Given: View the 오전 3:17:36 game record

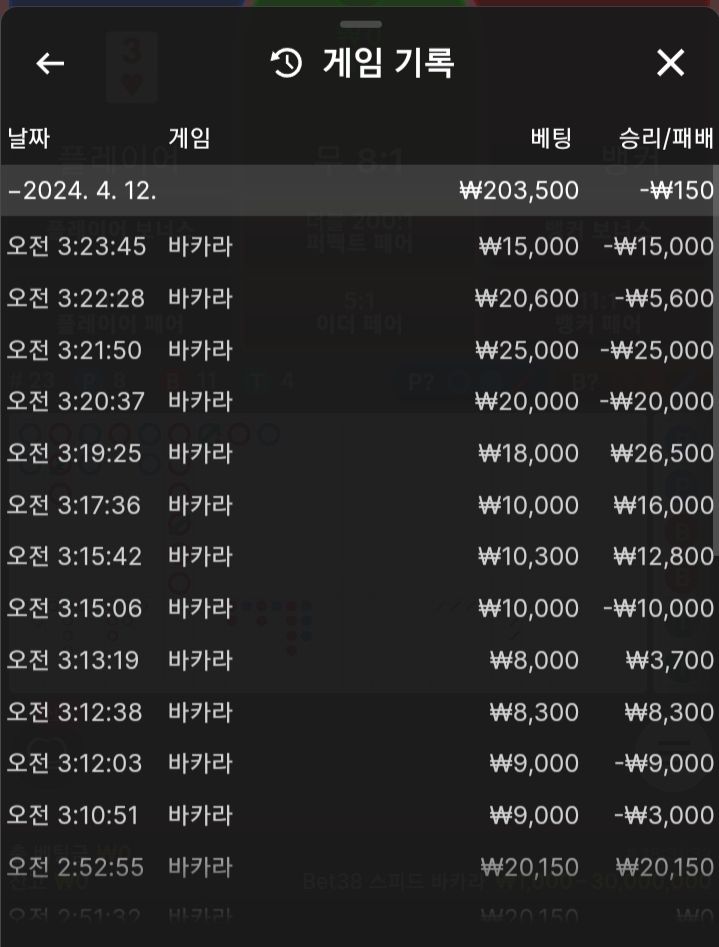Looking at the screenshot, I should click(x=359, y=505).
